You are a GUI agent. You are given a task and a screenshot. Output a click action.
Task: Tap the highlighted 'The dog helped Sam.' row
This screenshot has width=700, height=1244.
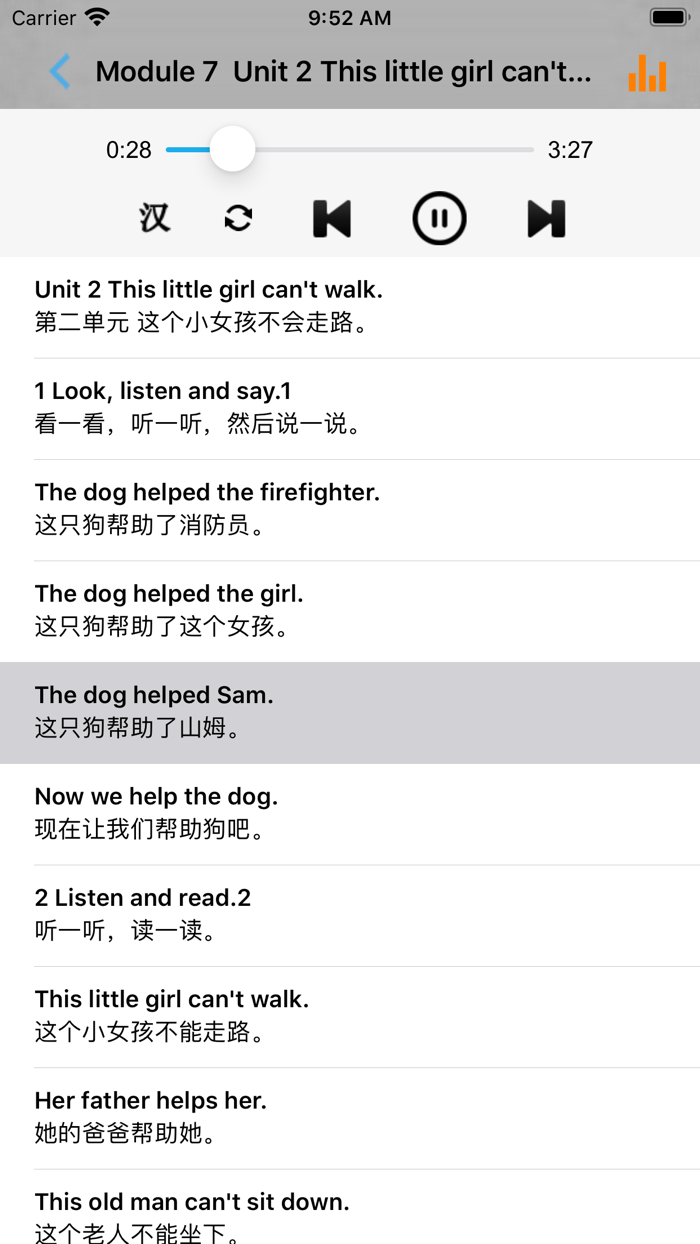pos(350,713)
